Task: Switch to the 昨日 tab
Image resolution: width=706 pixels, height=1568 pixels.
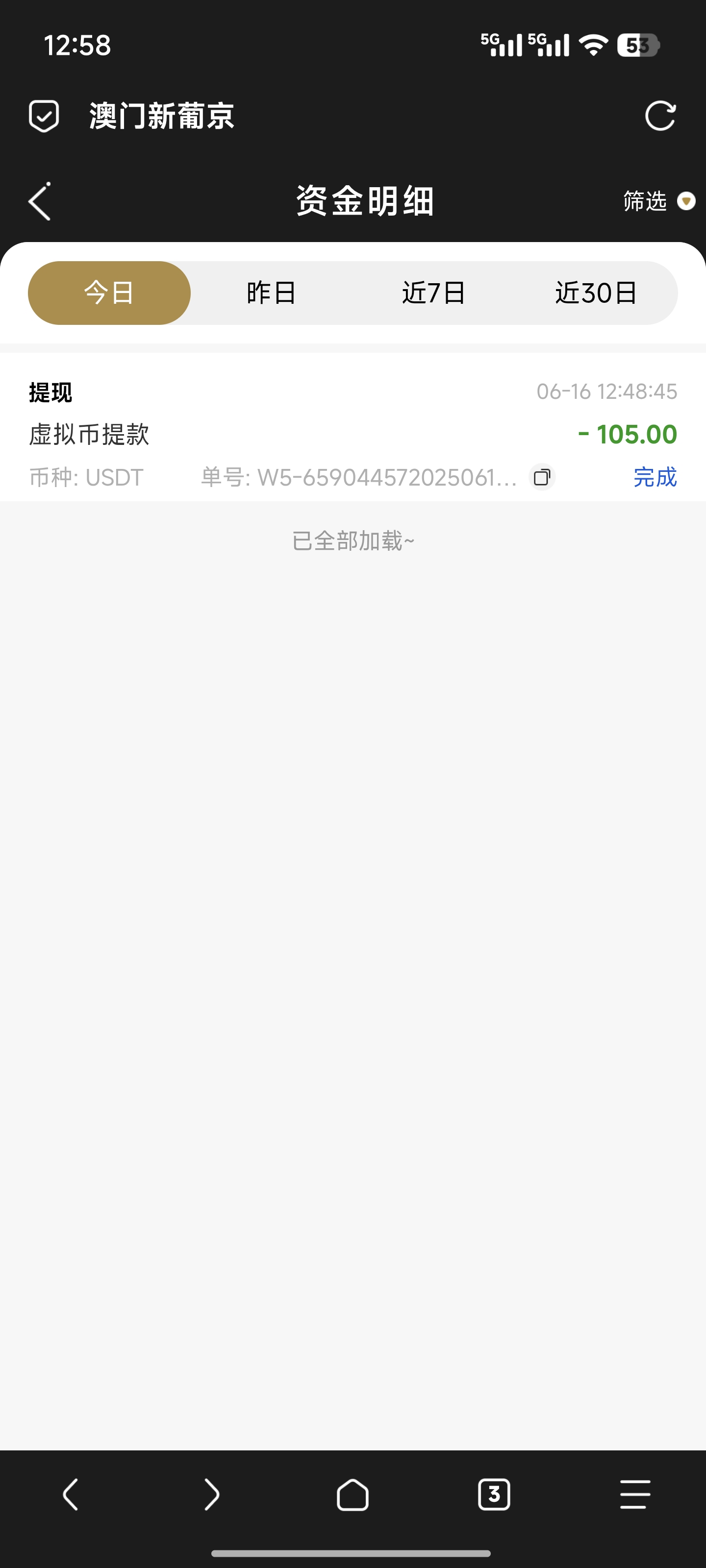Action: click(272, 293)
